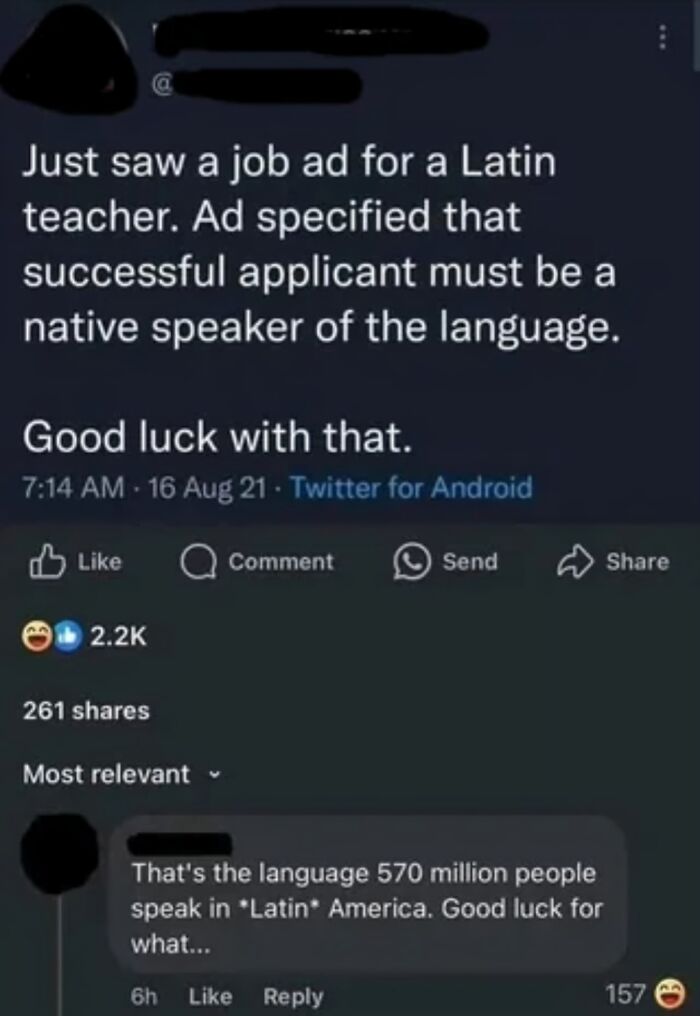Like the Latin teacher post
Viewport: 700px width, 1016px height.
point(77,562)
